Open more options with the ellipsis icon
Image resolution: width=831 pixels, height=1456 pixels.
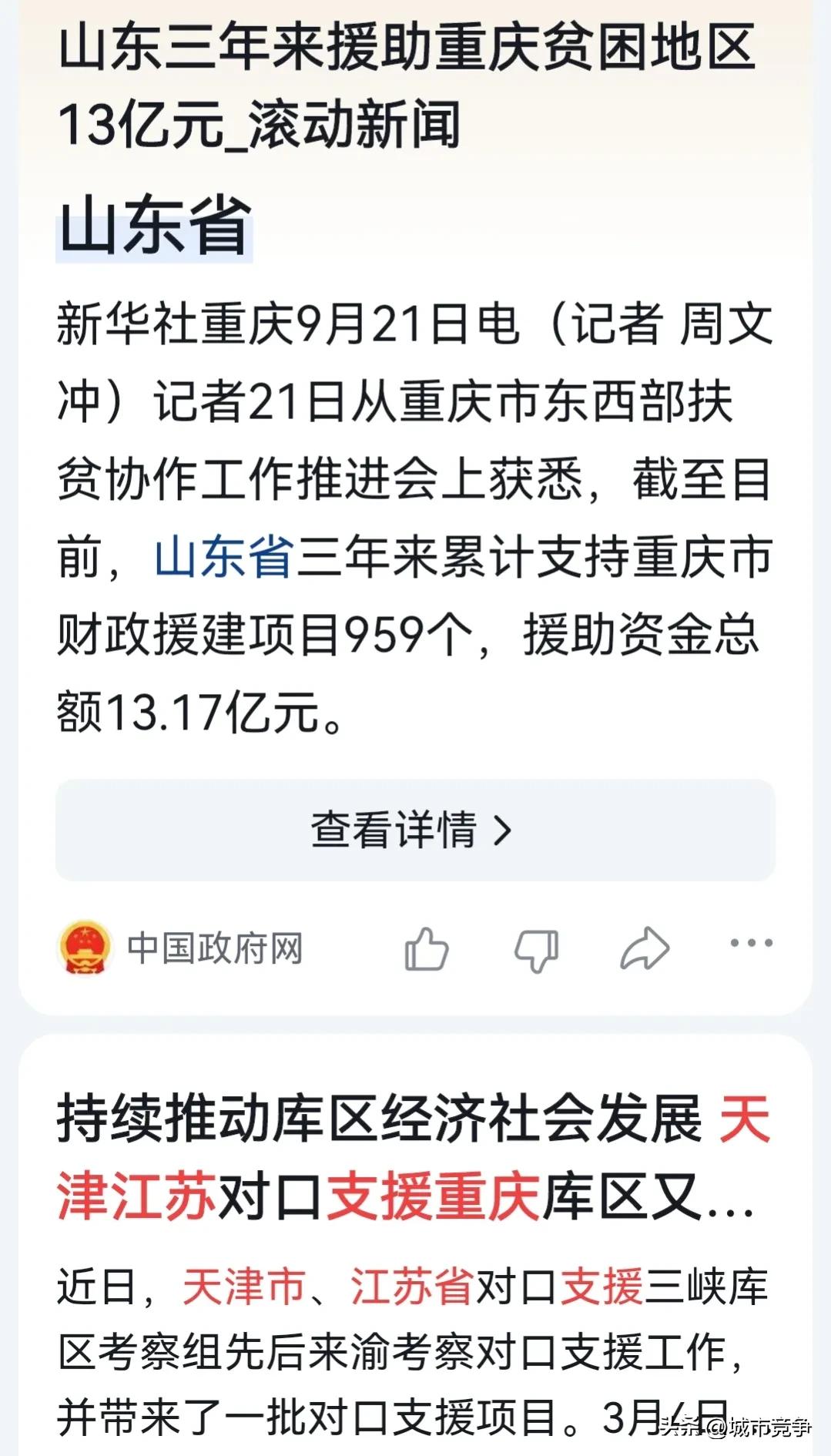point(752,951)
